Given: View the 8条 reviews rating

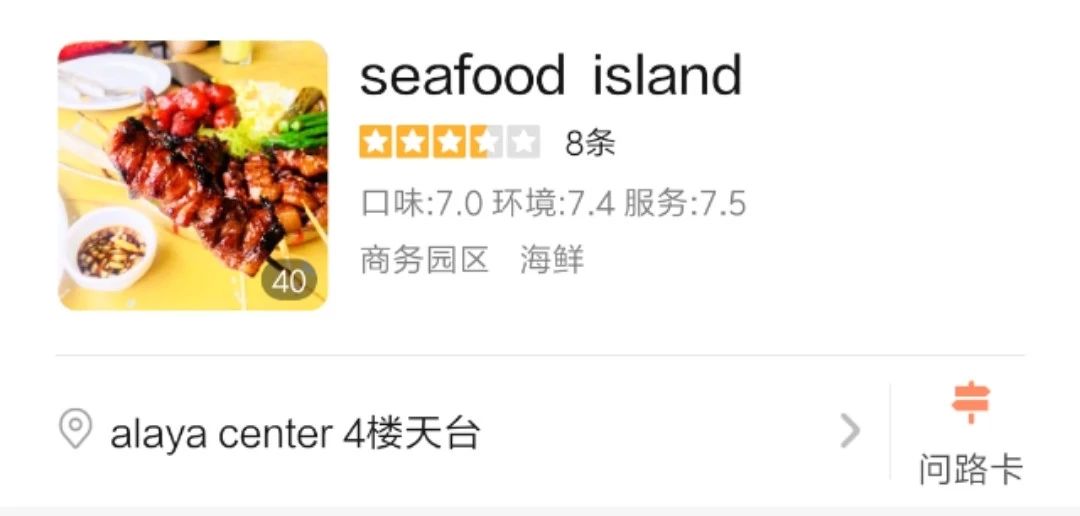Looking at the screenshot, I should tap(590, 143).
